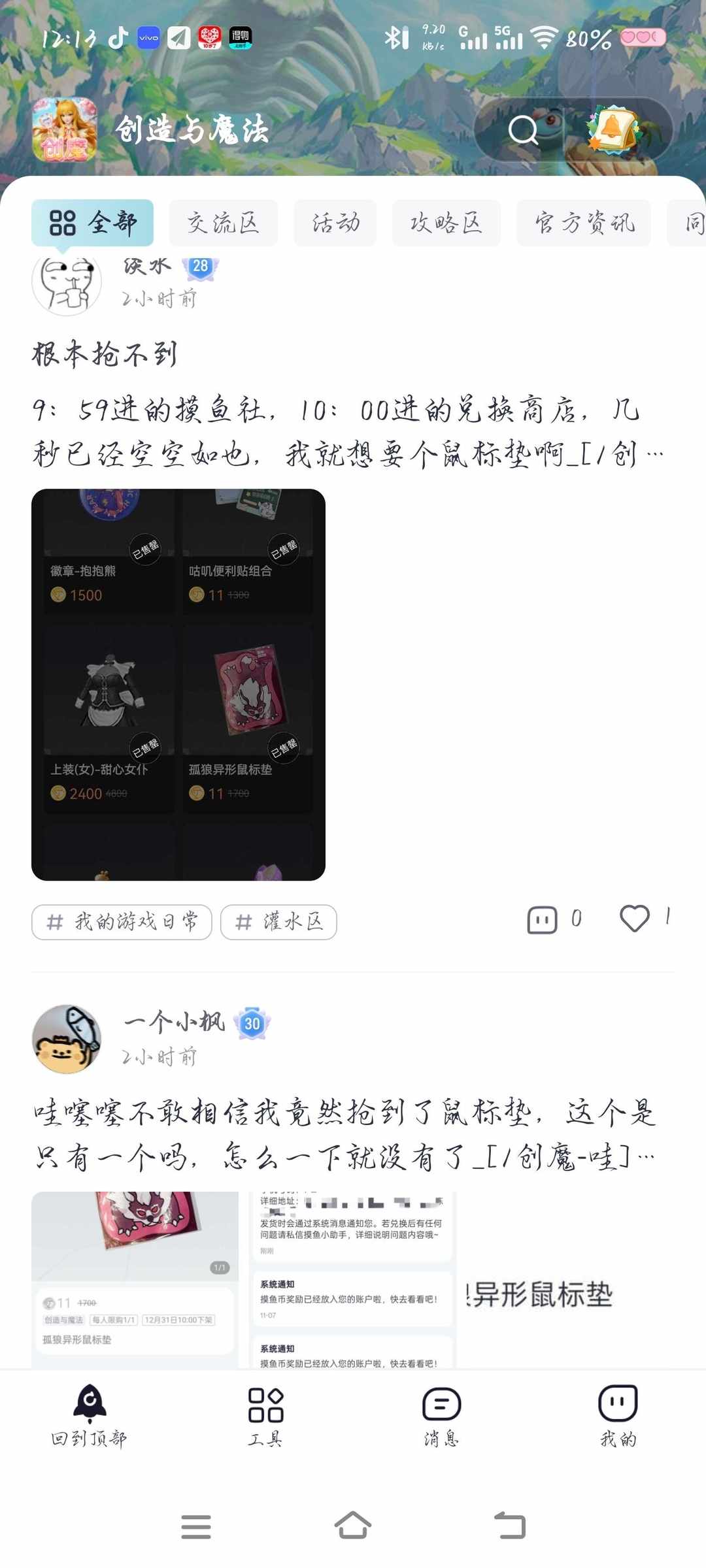The image size is (706, 1568).
Task: Like 浃水's post with the heart icon
Action: click(636, 919)
